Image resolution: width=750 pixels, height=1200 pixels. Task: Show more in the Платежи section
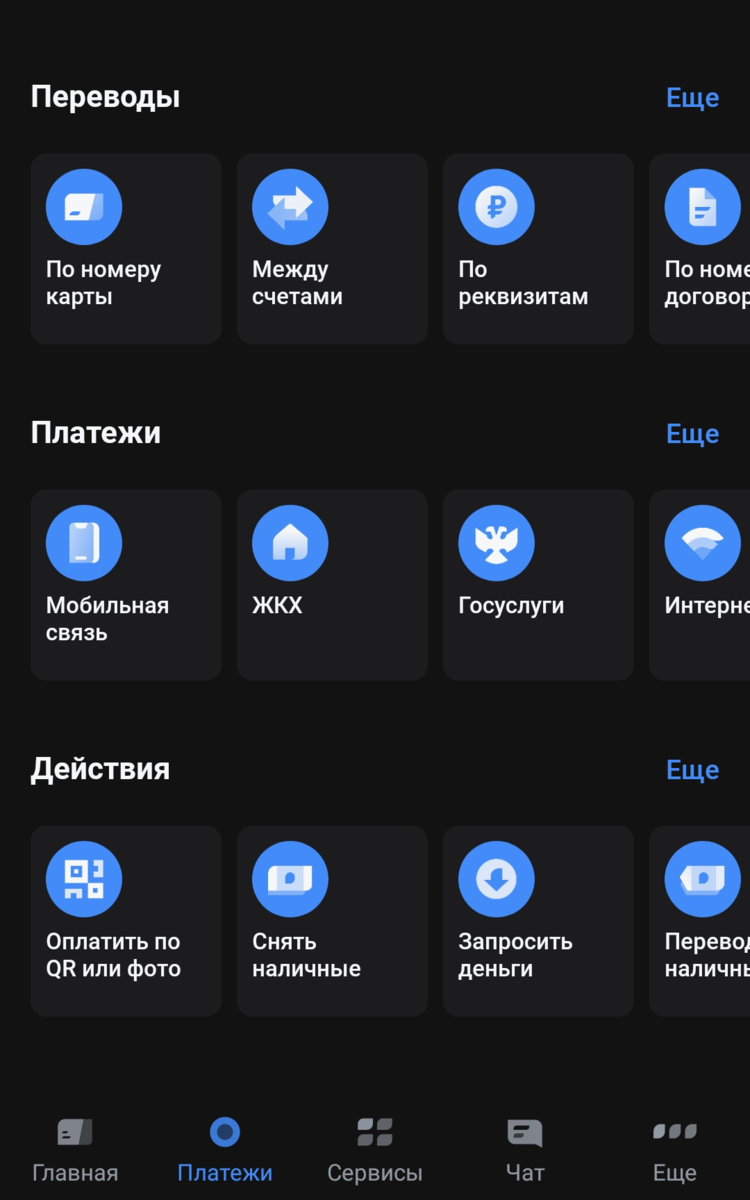coord(693,434)
